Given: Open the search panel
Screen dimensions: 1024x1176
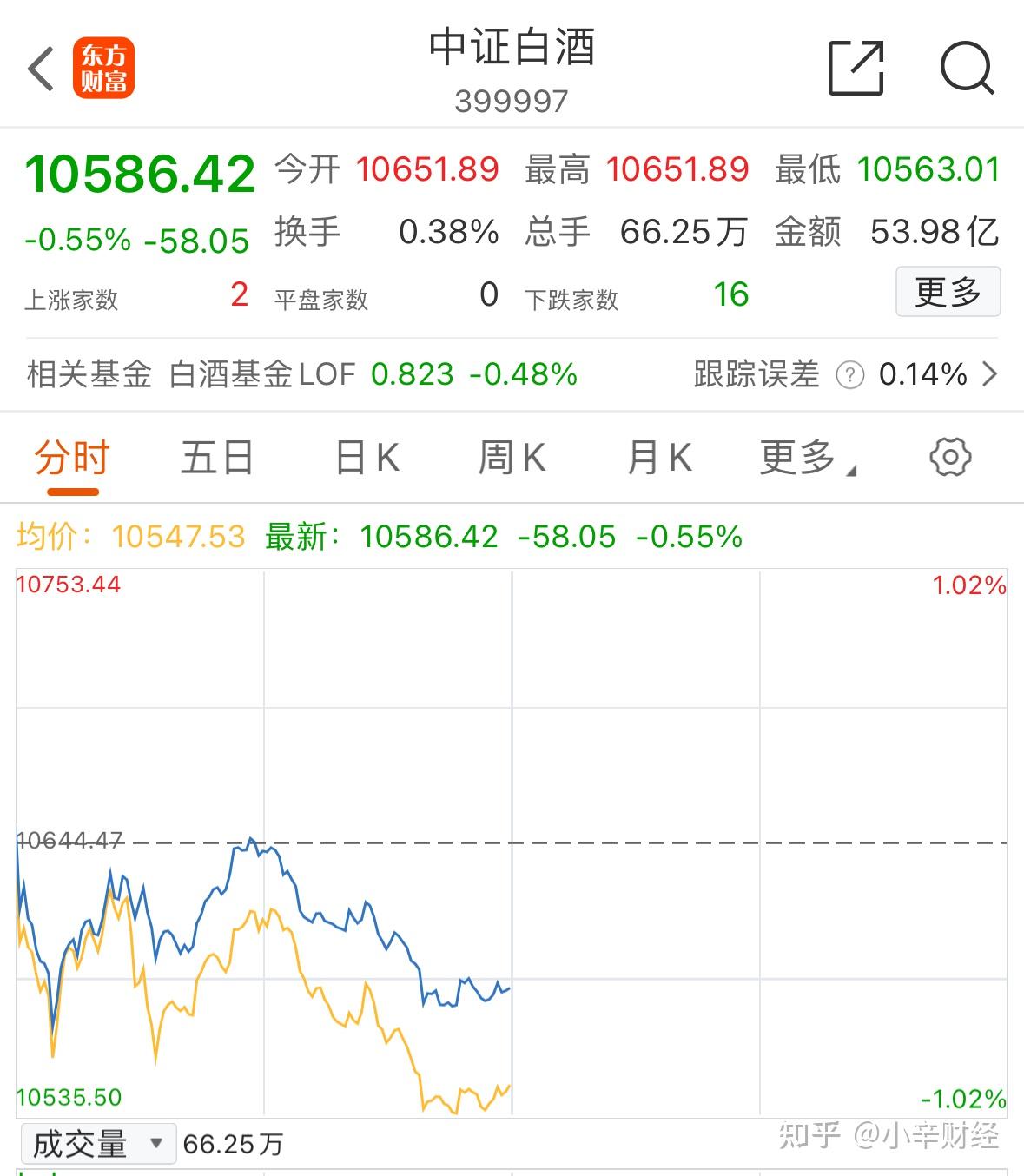Looking at the screenshot, I should coord(967,67).
